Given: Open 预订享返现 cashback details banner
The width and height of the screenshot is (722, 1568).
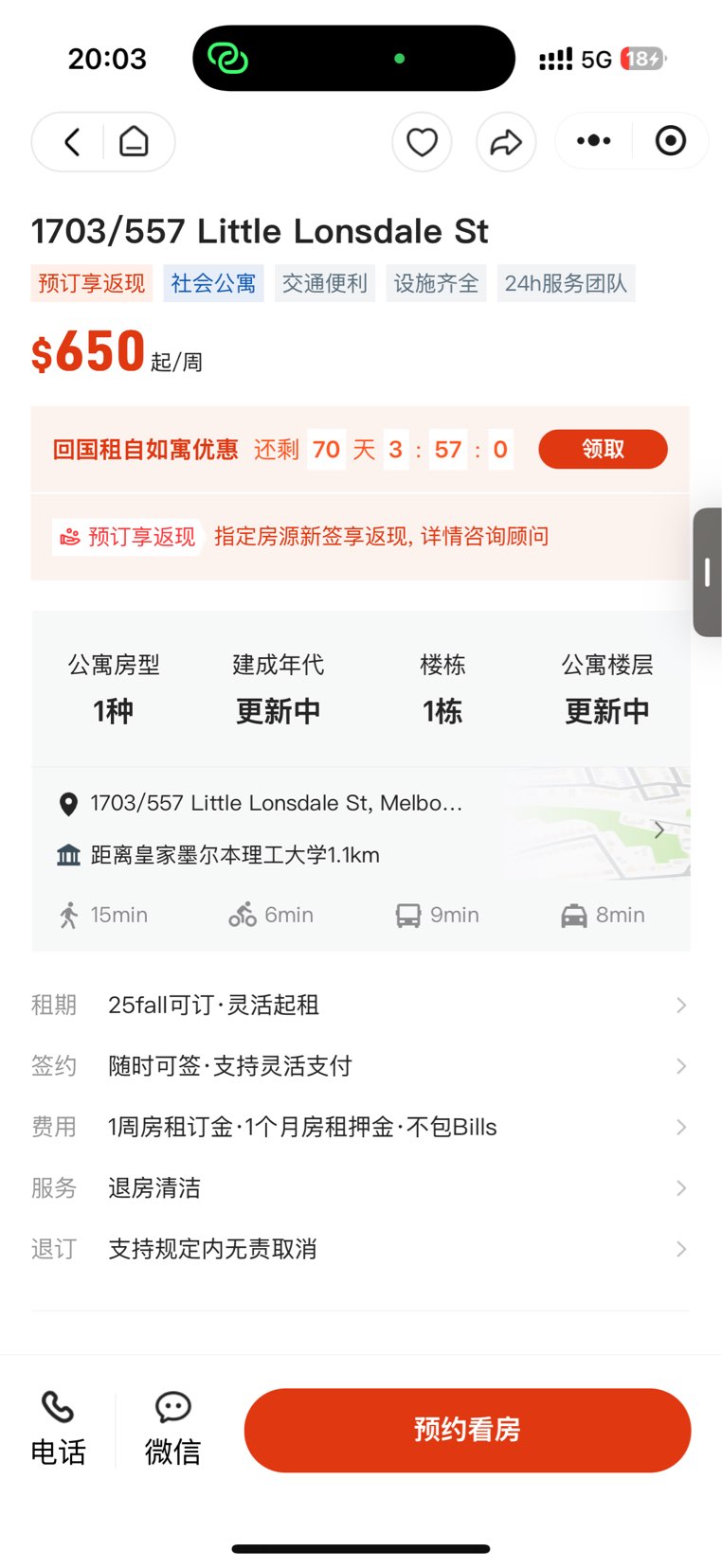Looking at the screenshot, I should point(360,537).
